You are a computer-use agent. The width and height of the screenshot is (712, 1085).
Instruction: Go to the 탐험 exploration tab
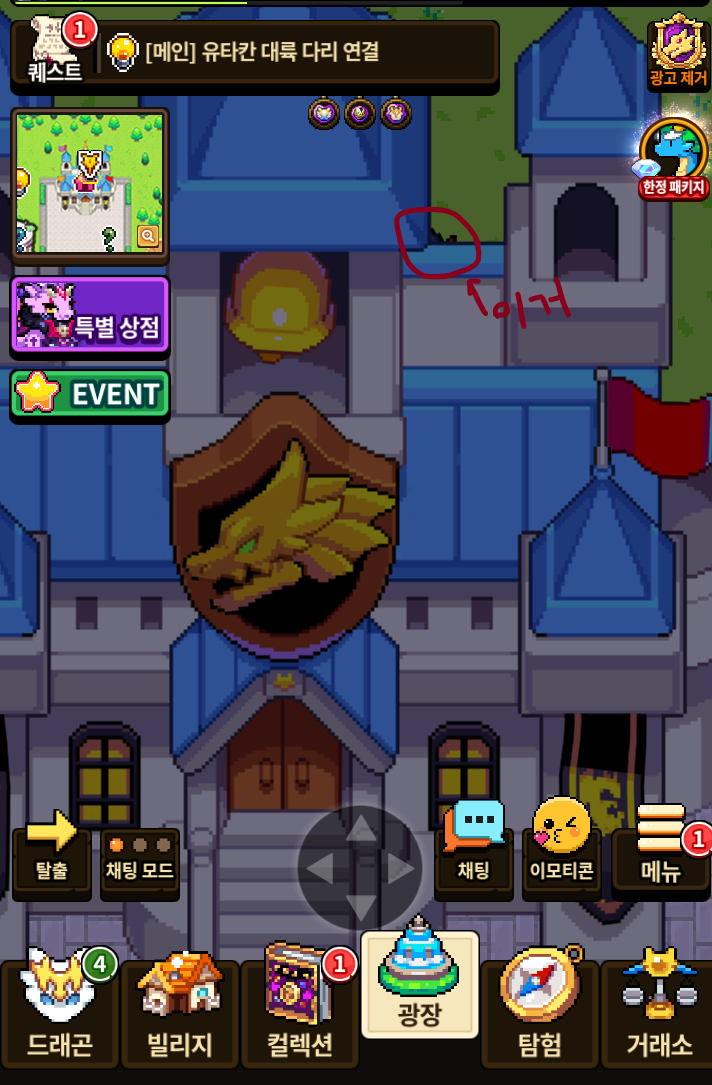[x=539, y=1010]
